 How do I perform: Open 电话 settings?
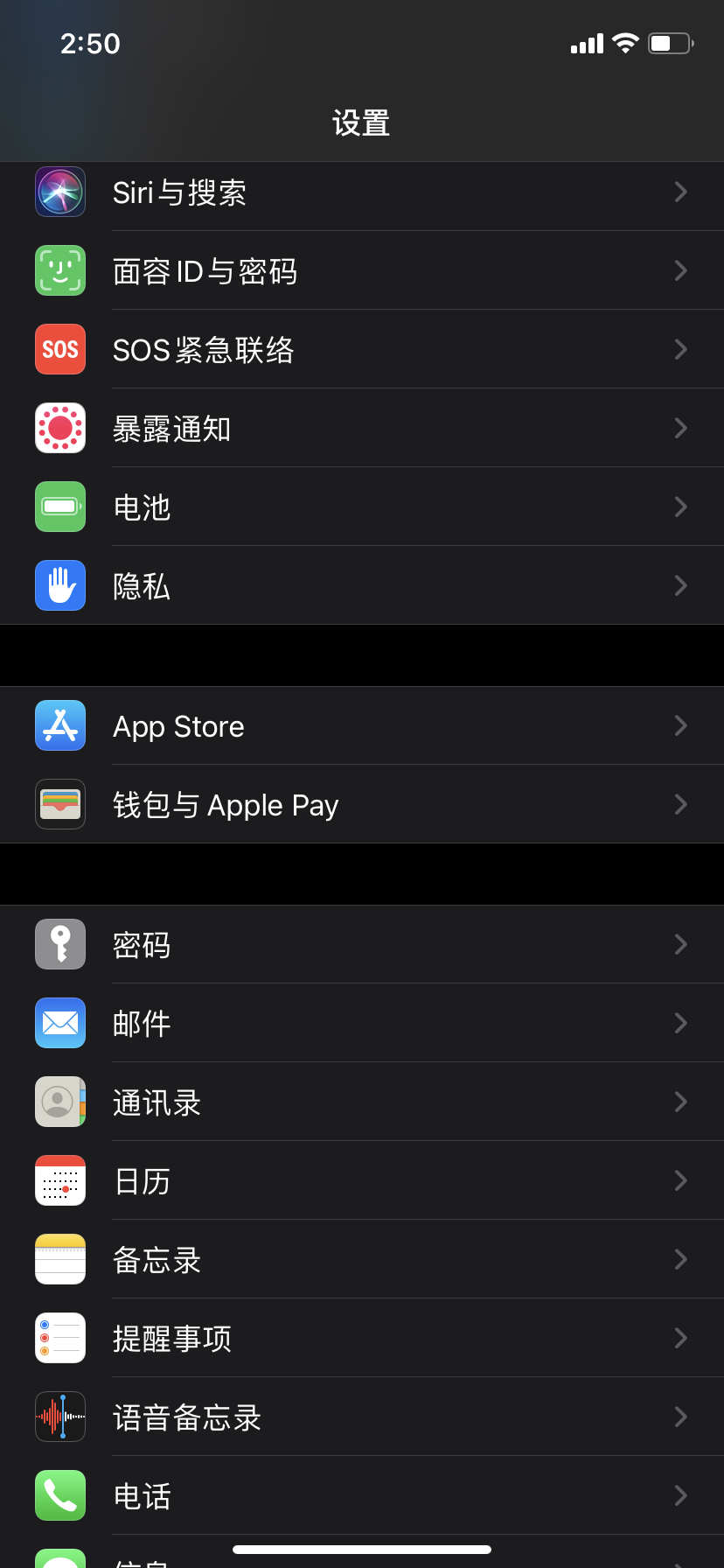[x=361, y=1496]
